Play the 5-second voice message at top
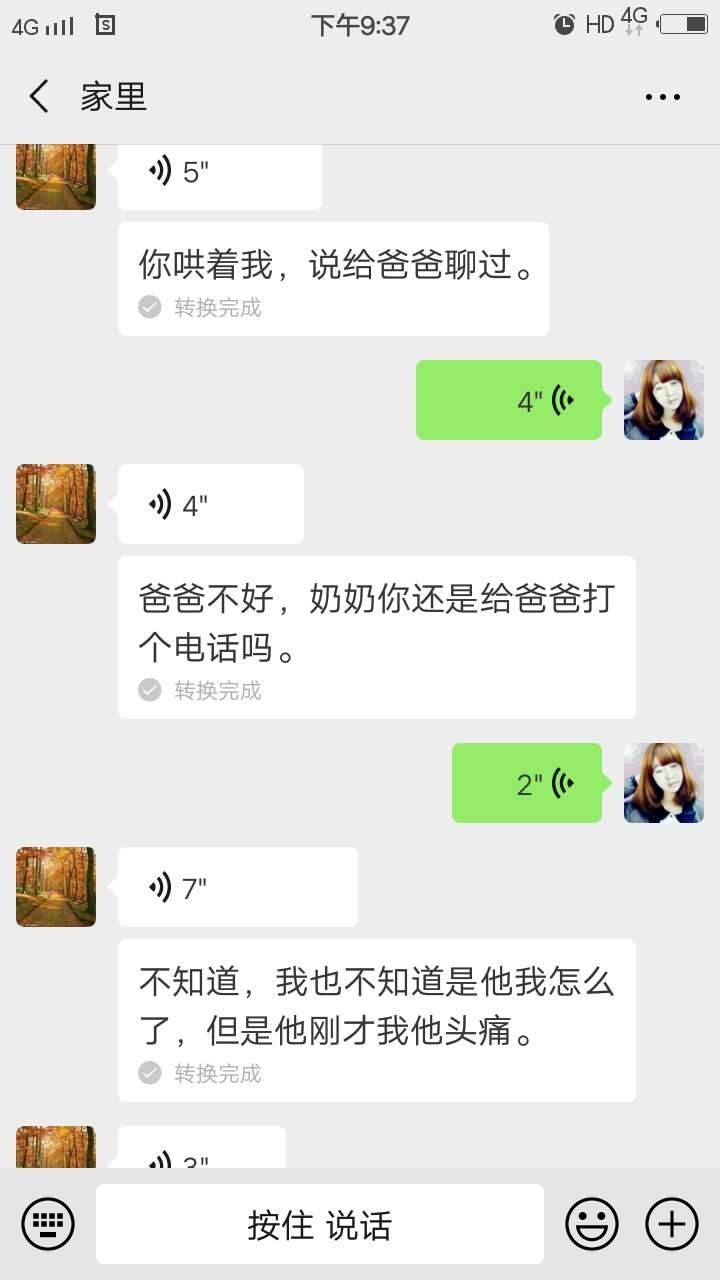 pyautogui.click(x=219, y=171)
